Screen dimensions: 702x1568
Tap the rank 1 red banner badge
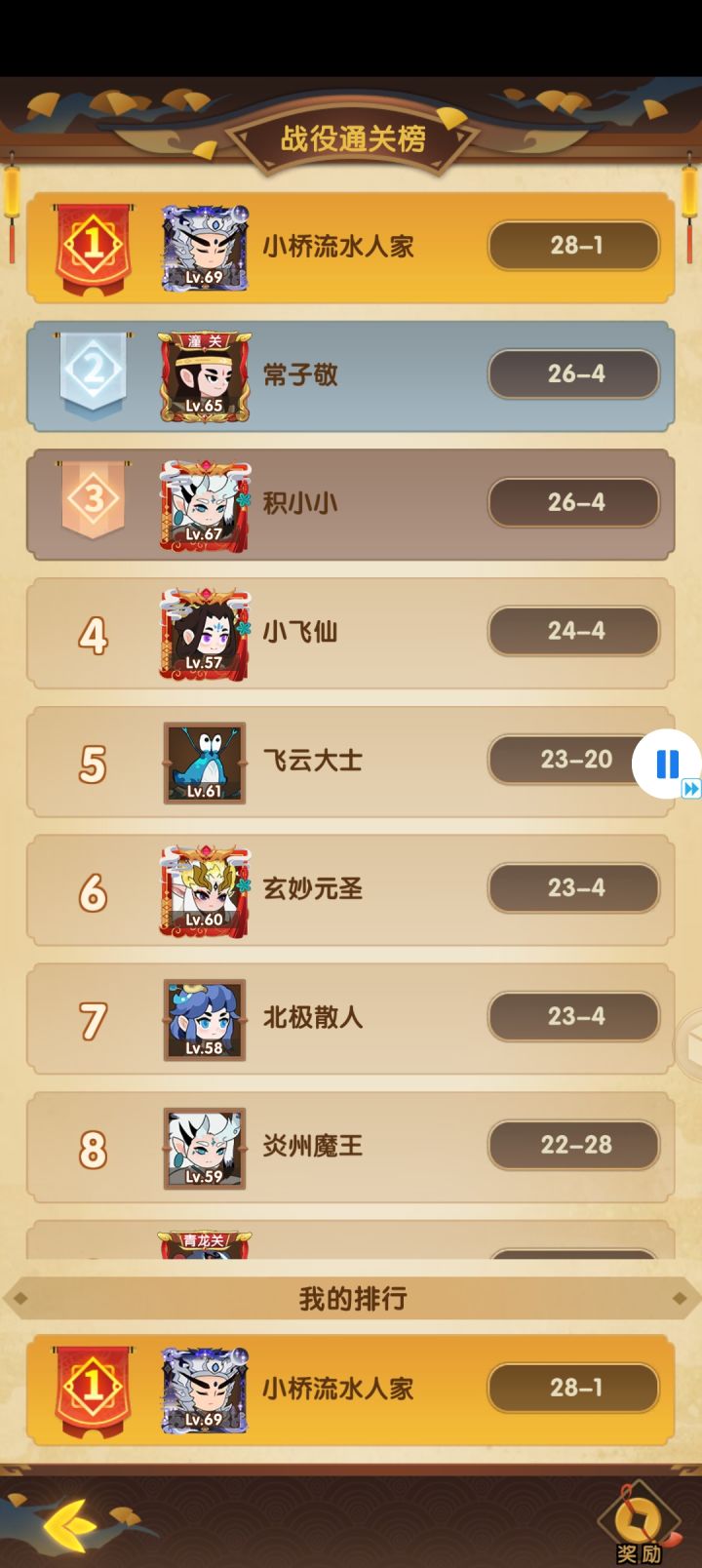pyautogui.click(x=93, y=245)
